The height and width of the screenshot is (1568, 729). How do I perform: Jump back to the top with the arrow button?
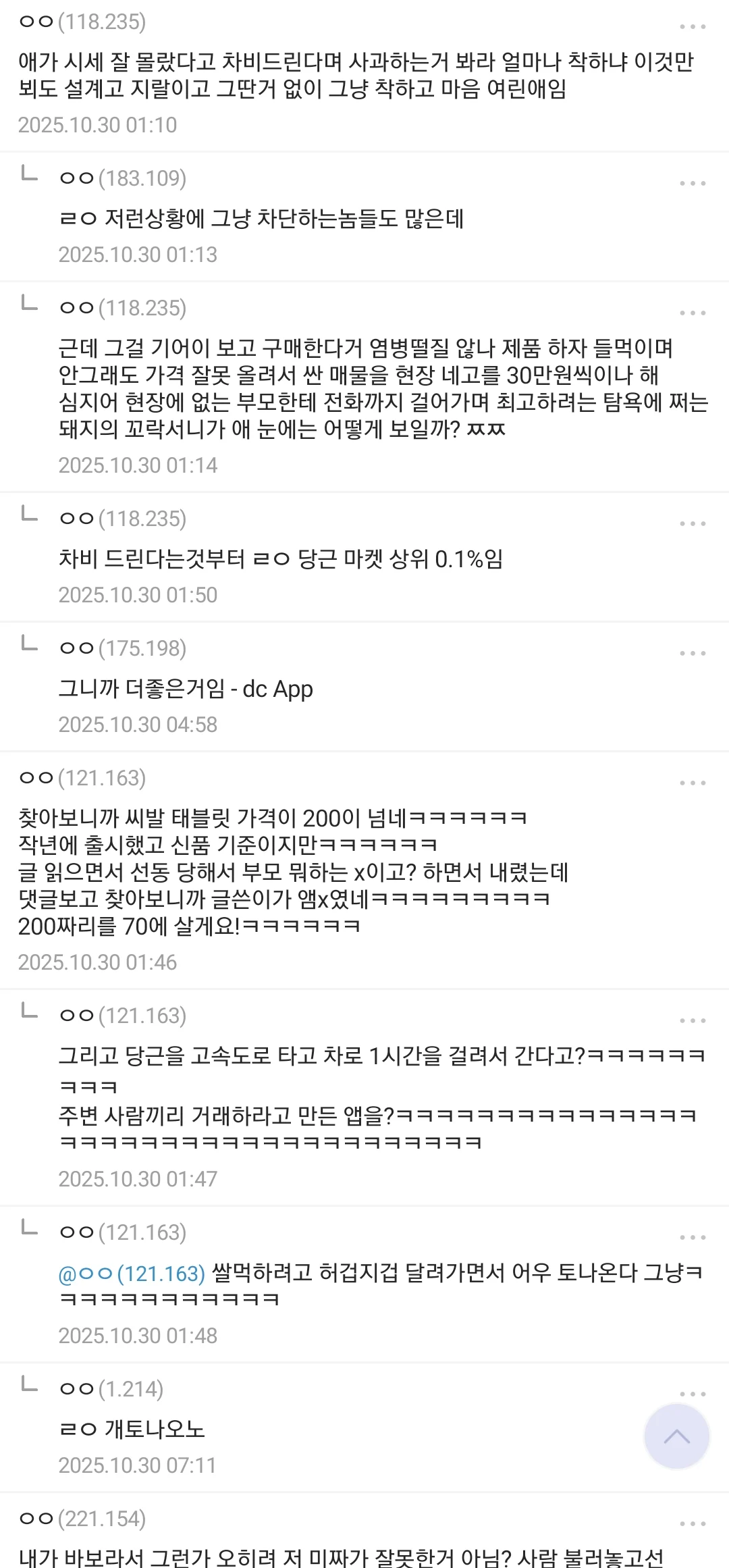tap(676, 1436)
